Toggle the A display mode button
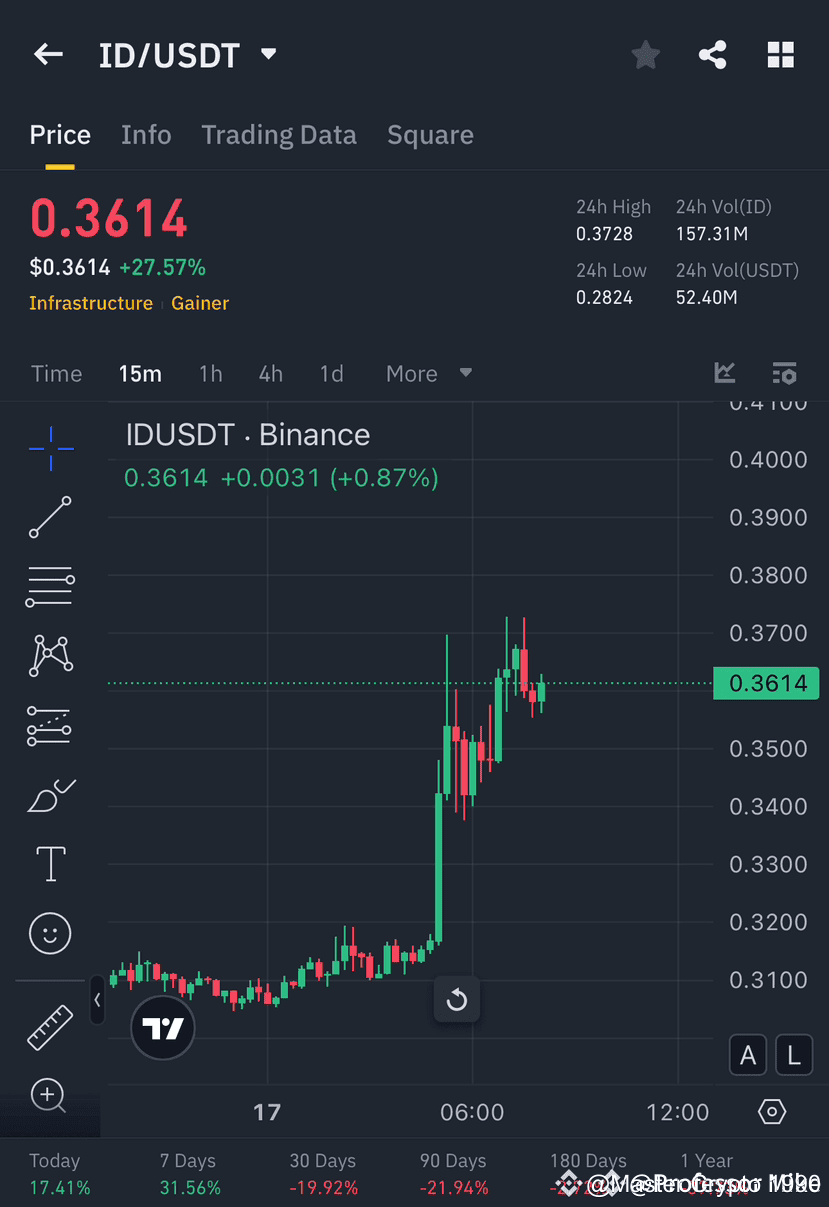 (x=747, y=1055)
